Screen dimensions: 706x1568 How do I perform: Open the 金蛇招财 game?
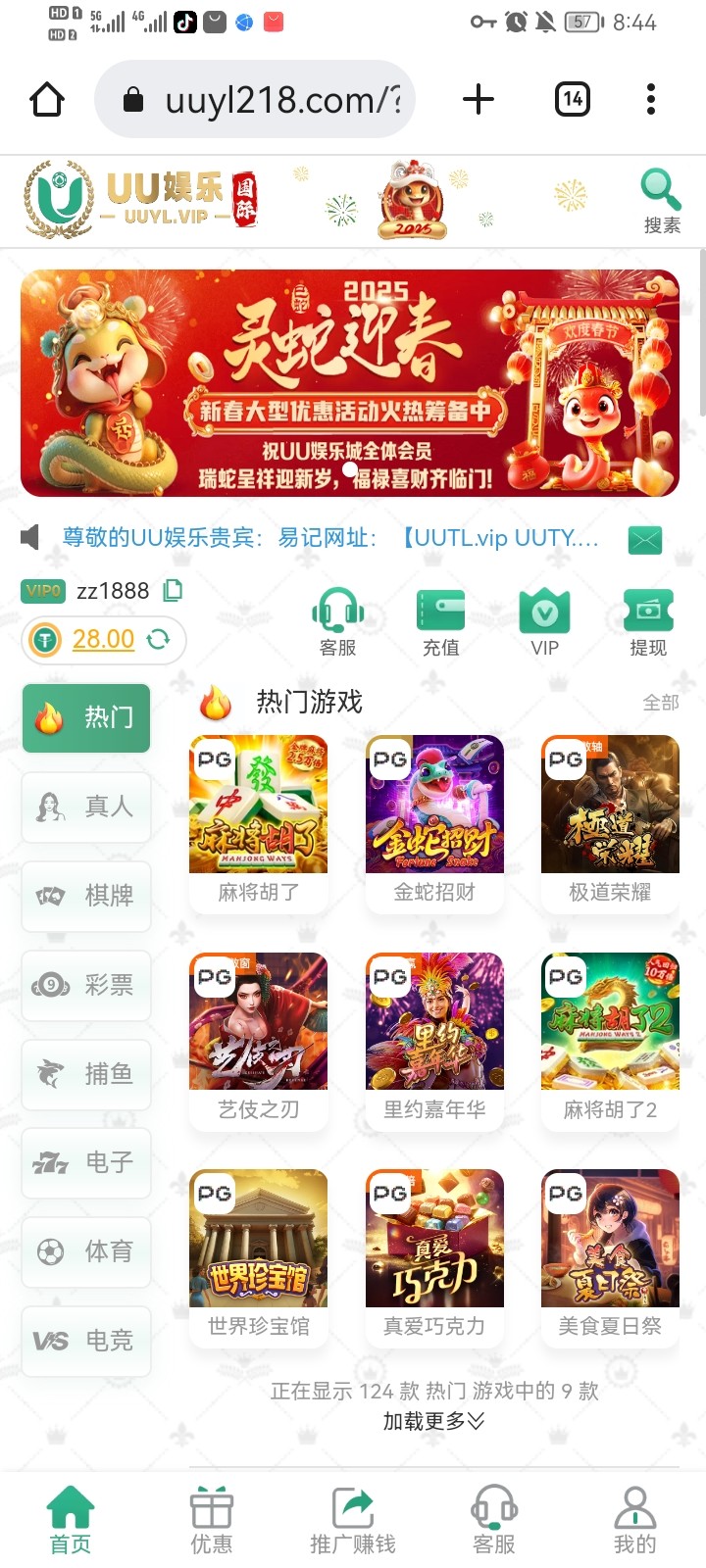(x=434, y=818)
